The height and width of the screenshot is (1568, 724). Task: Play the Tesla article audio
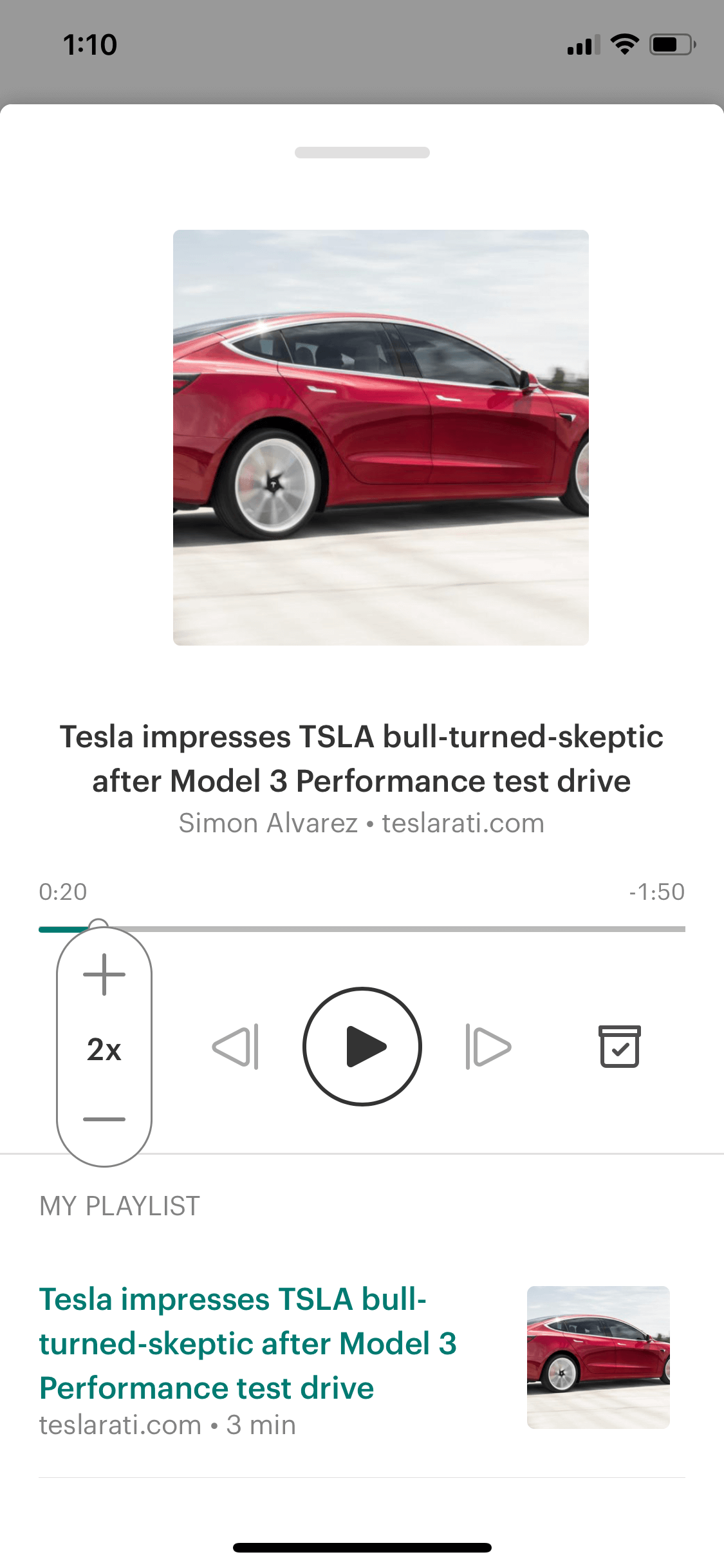[362, 1047]
